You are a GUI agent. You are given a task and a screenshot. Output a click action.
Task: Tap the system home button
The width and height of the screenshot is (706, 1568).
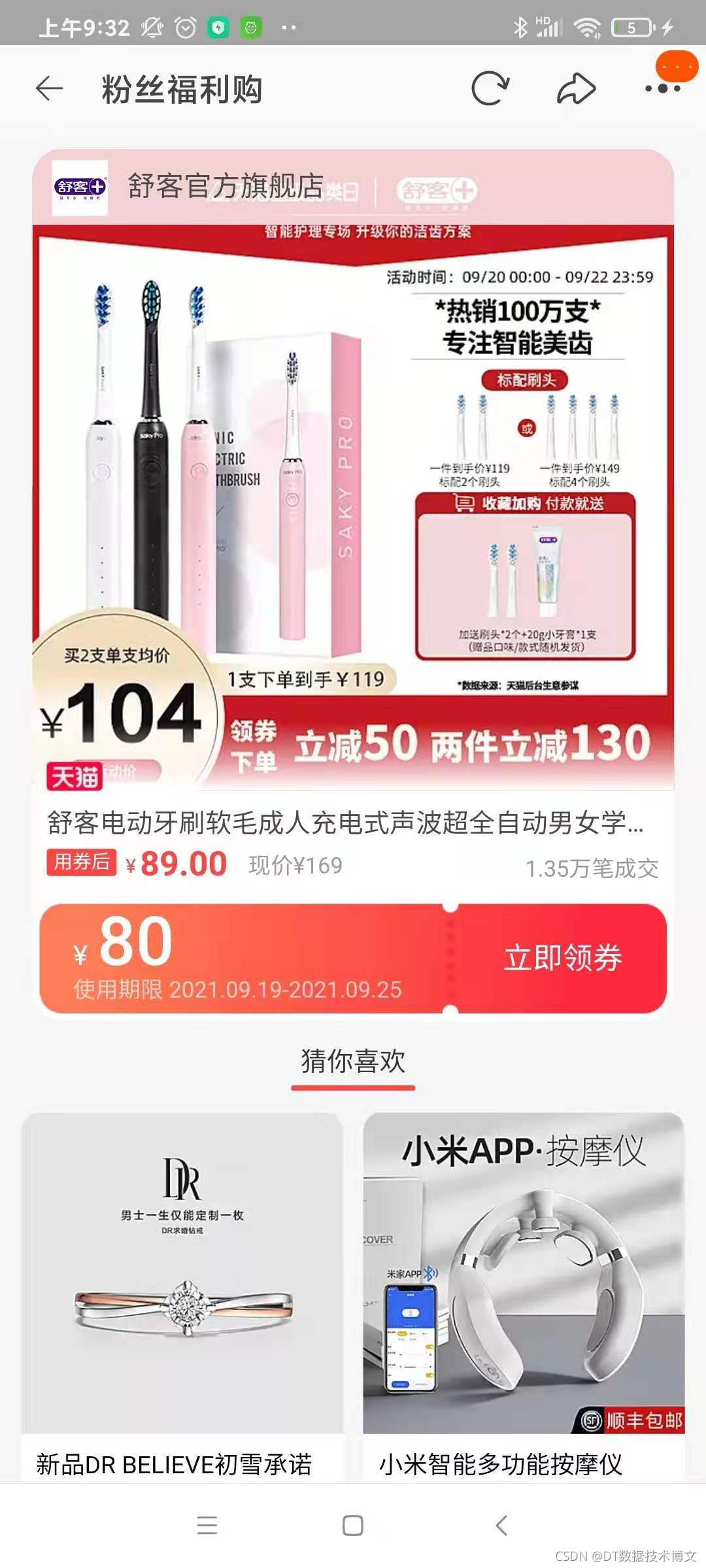(x=353, y=1526)
